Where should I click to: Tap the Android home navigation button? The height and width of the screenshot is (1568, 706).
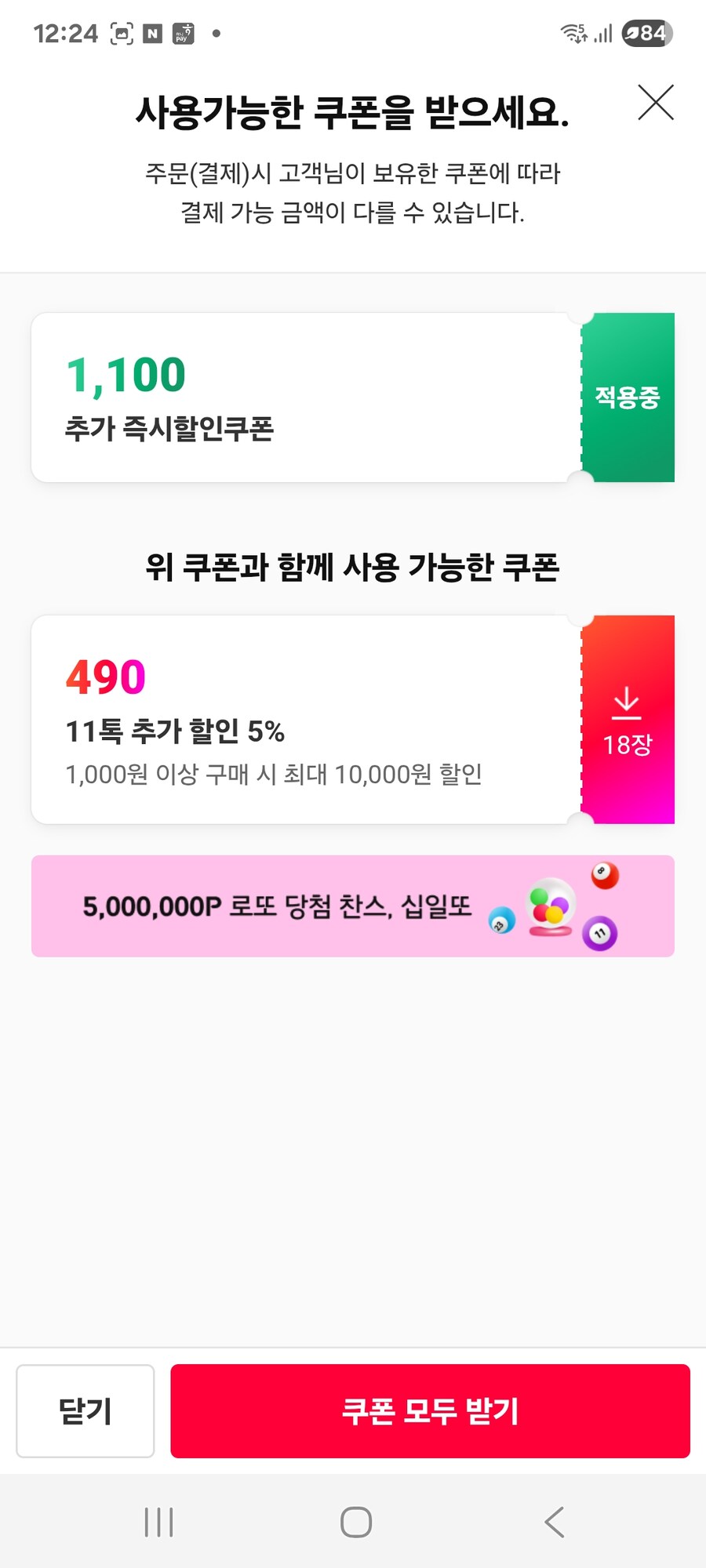[355, 1523]
